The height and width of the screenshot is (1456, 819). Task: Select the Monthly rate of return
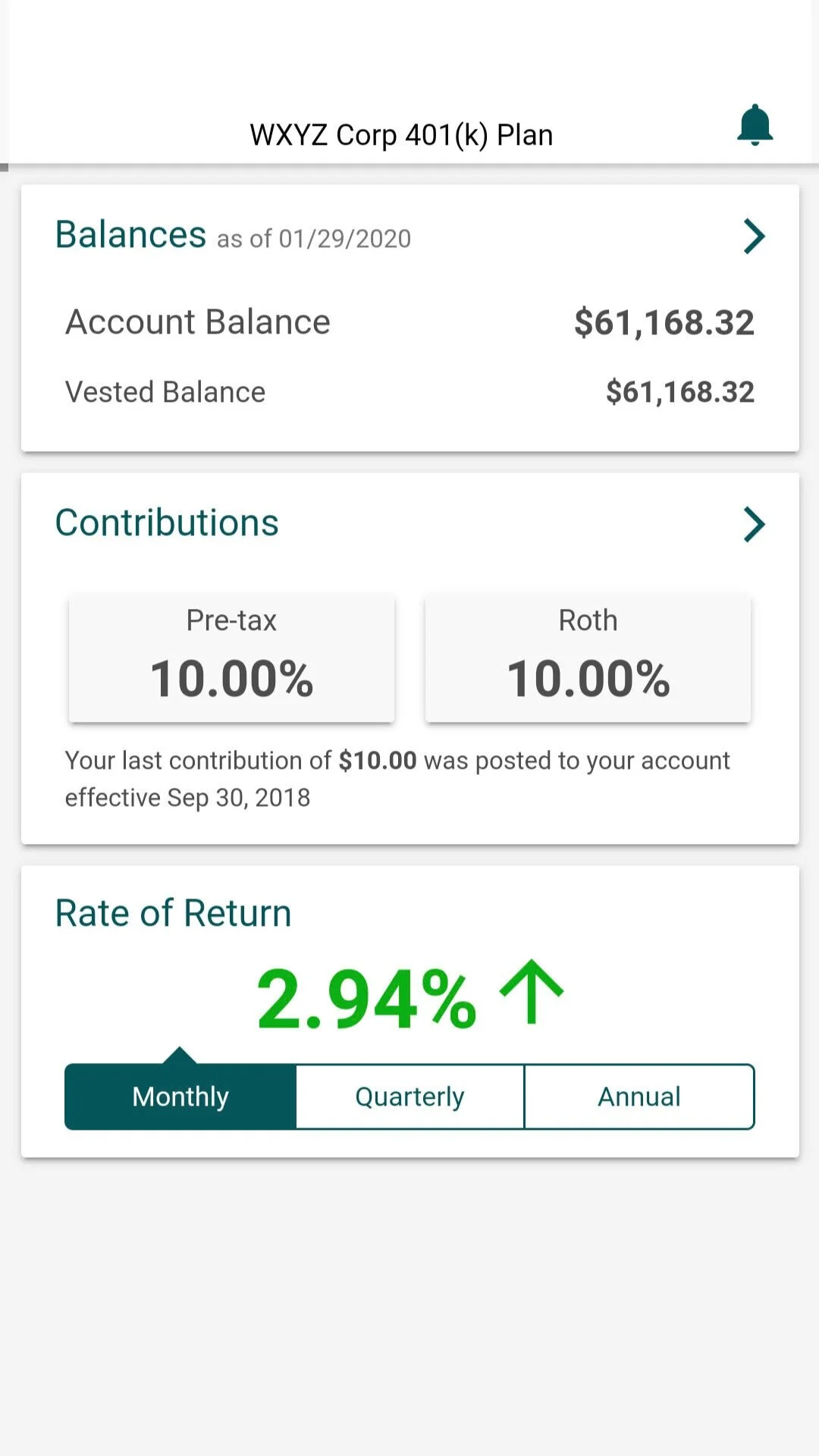[x=180, y=1097]
